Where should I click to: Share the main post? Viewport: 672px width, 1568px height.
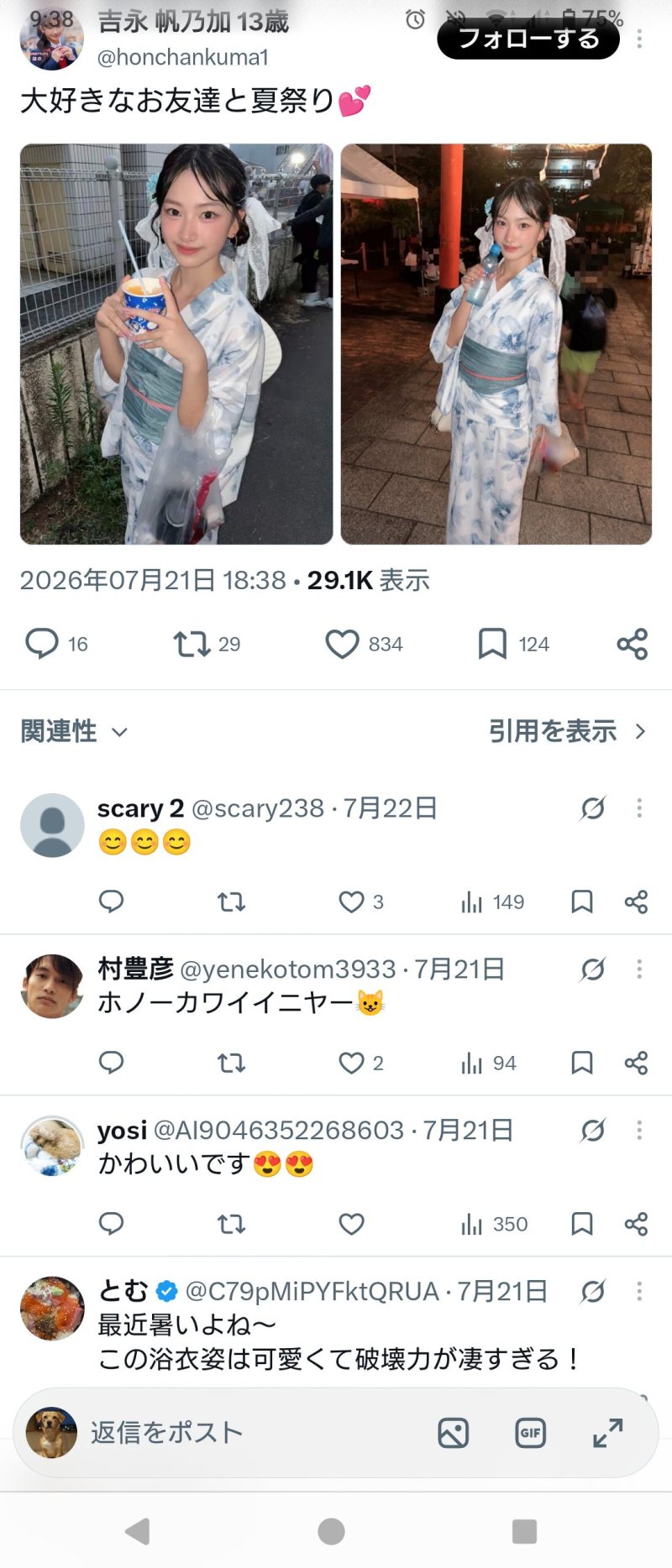coord(633,644)
